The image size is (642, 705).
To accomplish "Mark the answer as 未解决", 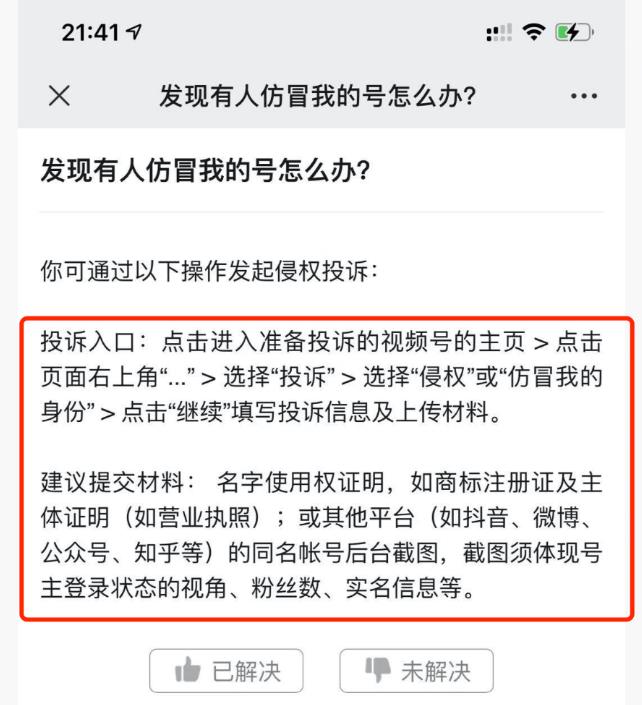I will point(416,671).
